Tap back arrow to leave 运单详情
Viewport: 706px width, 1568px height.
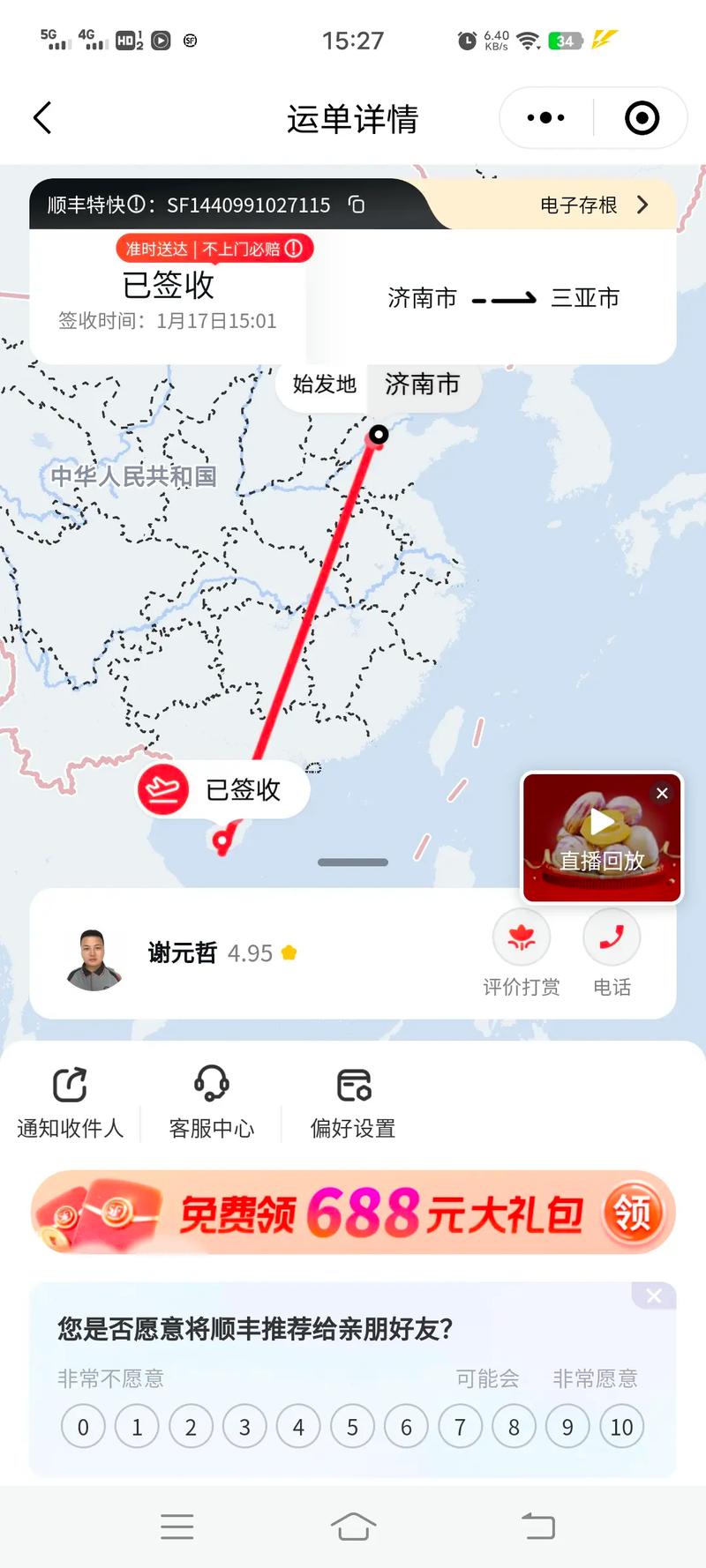pyautogui.click(x=42, y=116)
